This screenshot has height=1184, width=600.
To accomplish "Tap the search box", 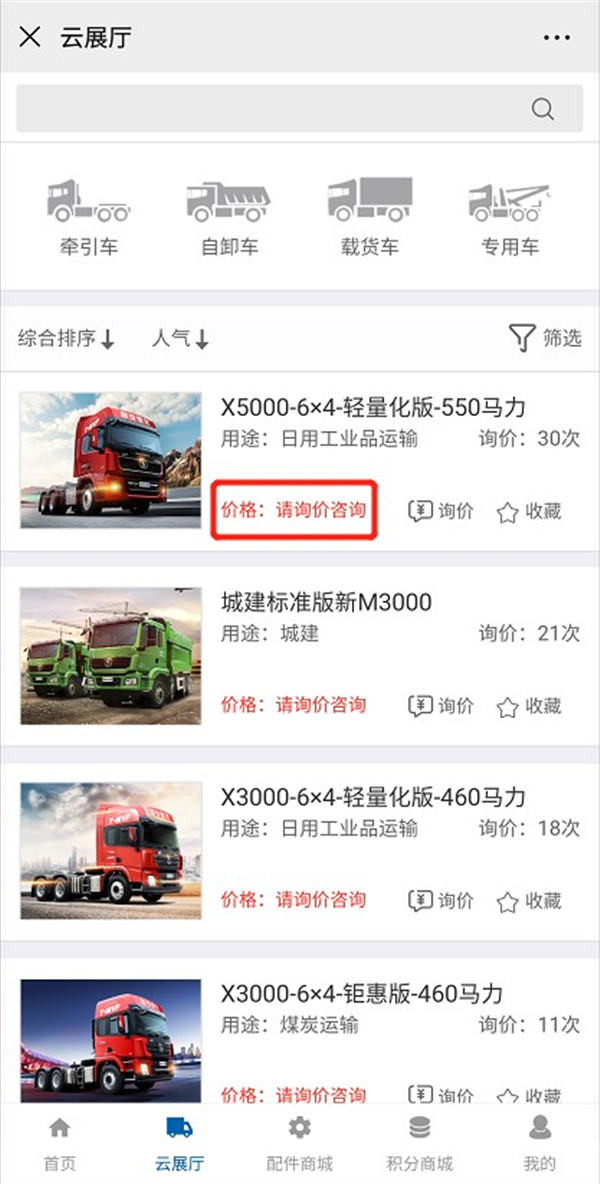I will (x=299, y=109).
